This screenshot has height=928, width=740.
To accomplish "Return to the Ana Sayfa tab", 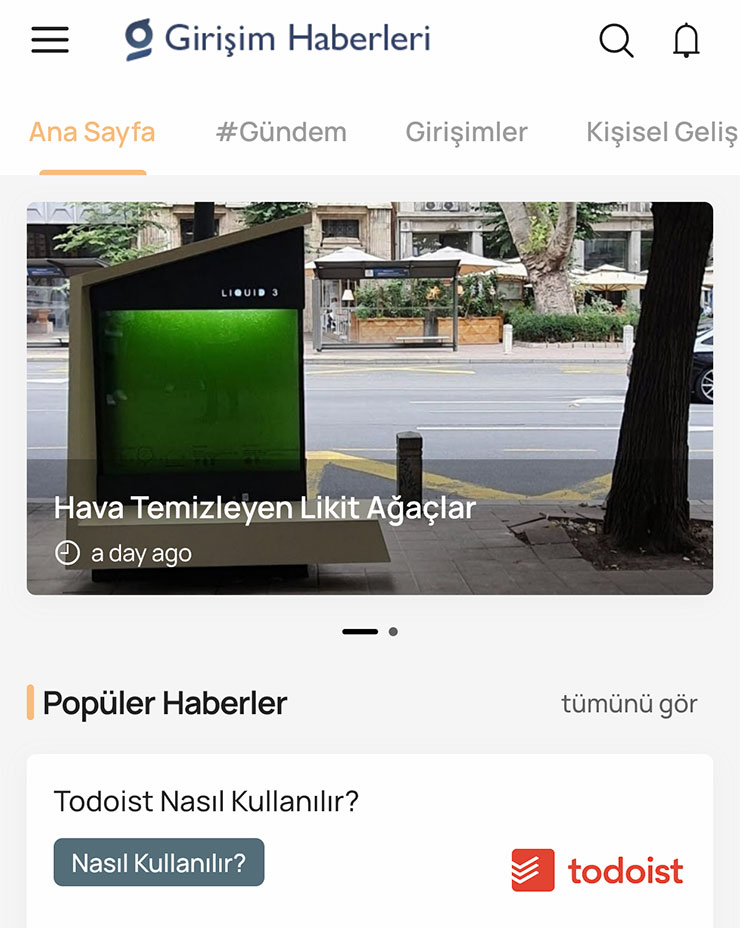I will coord(91,131).
